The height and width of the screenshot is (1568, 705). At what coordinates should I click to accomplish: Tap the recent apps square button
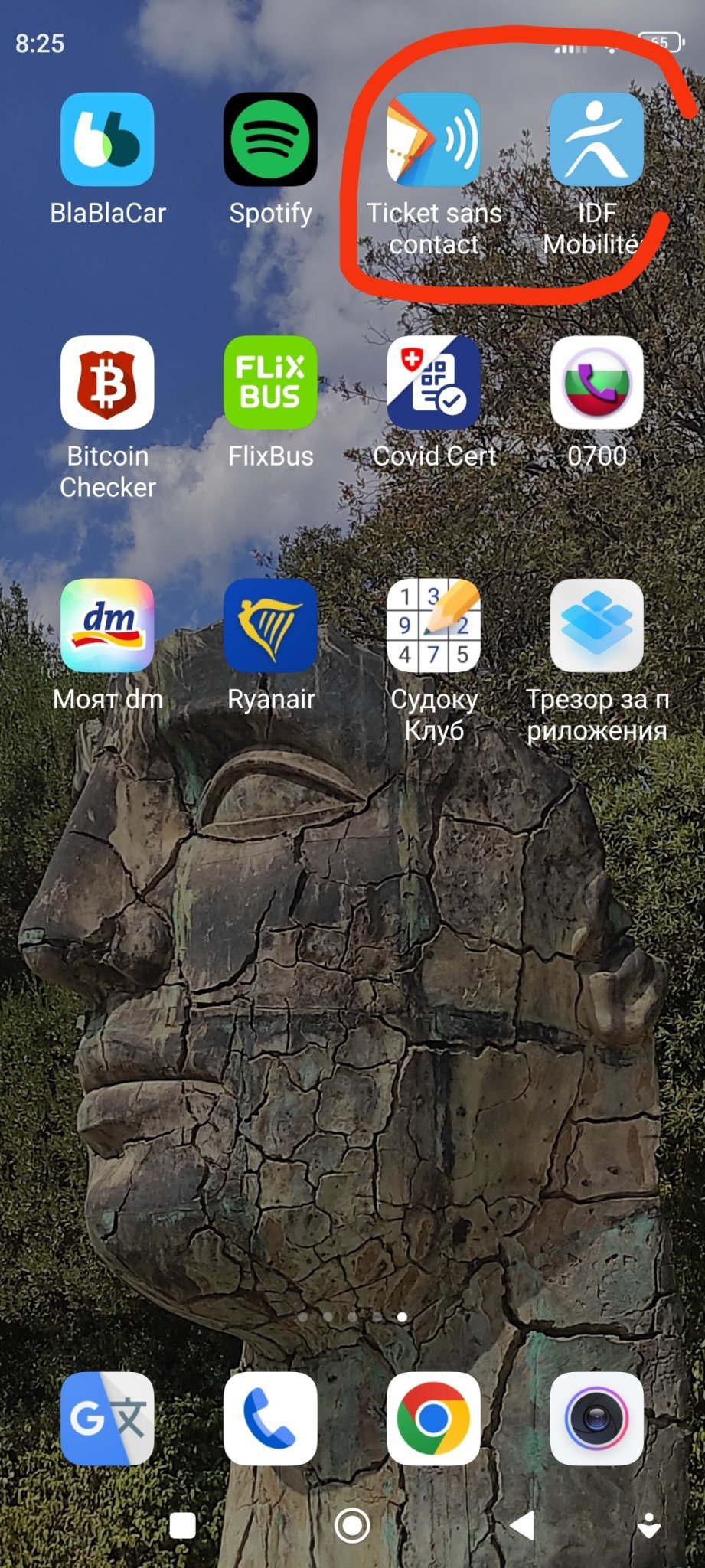[x=182, y=1526]
